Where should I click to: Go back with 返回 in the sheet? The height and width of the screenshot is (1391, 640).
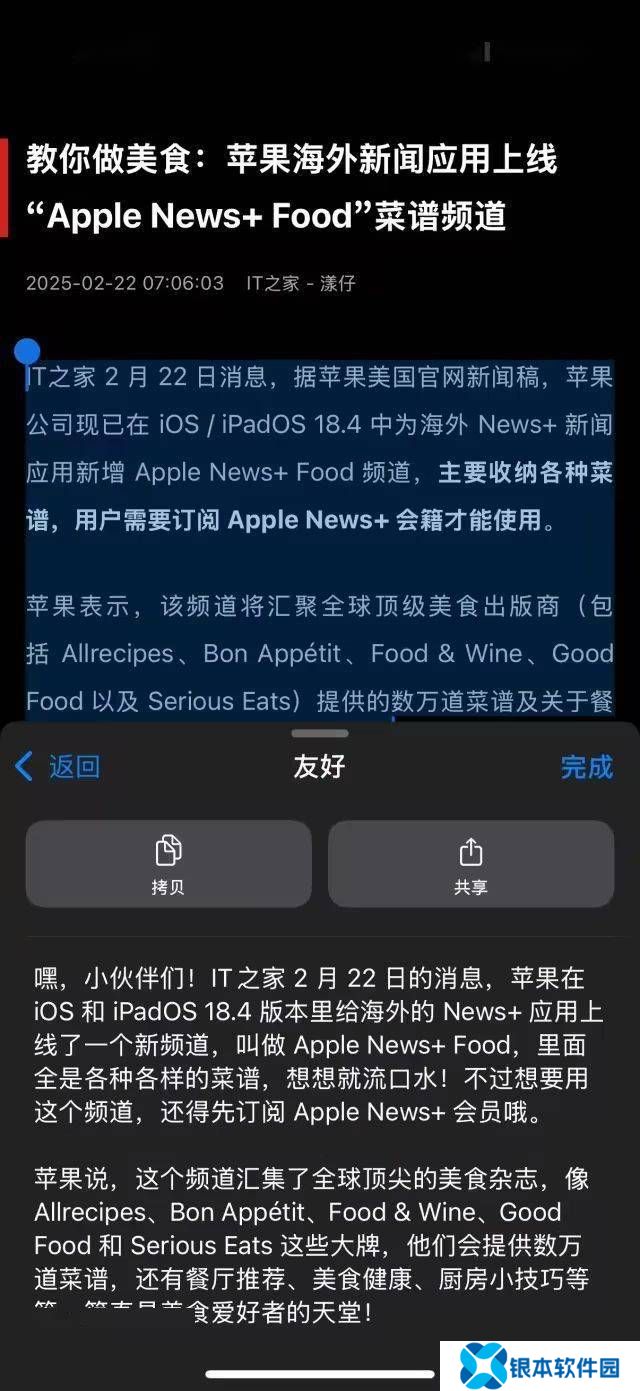[x=58, y=767]
